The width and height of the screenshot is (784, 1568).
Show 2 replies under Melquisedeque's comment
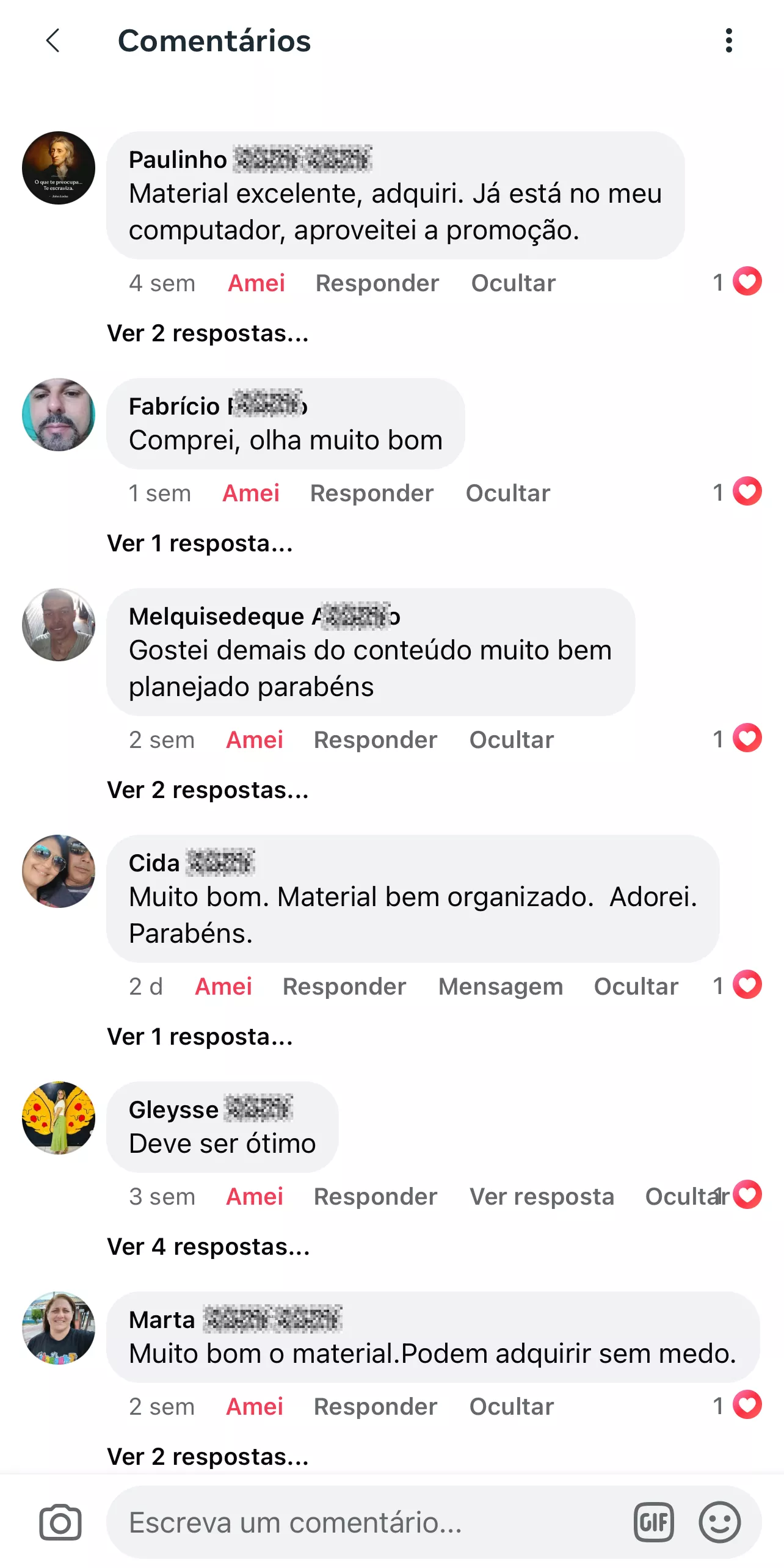coord(208,790)
